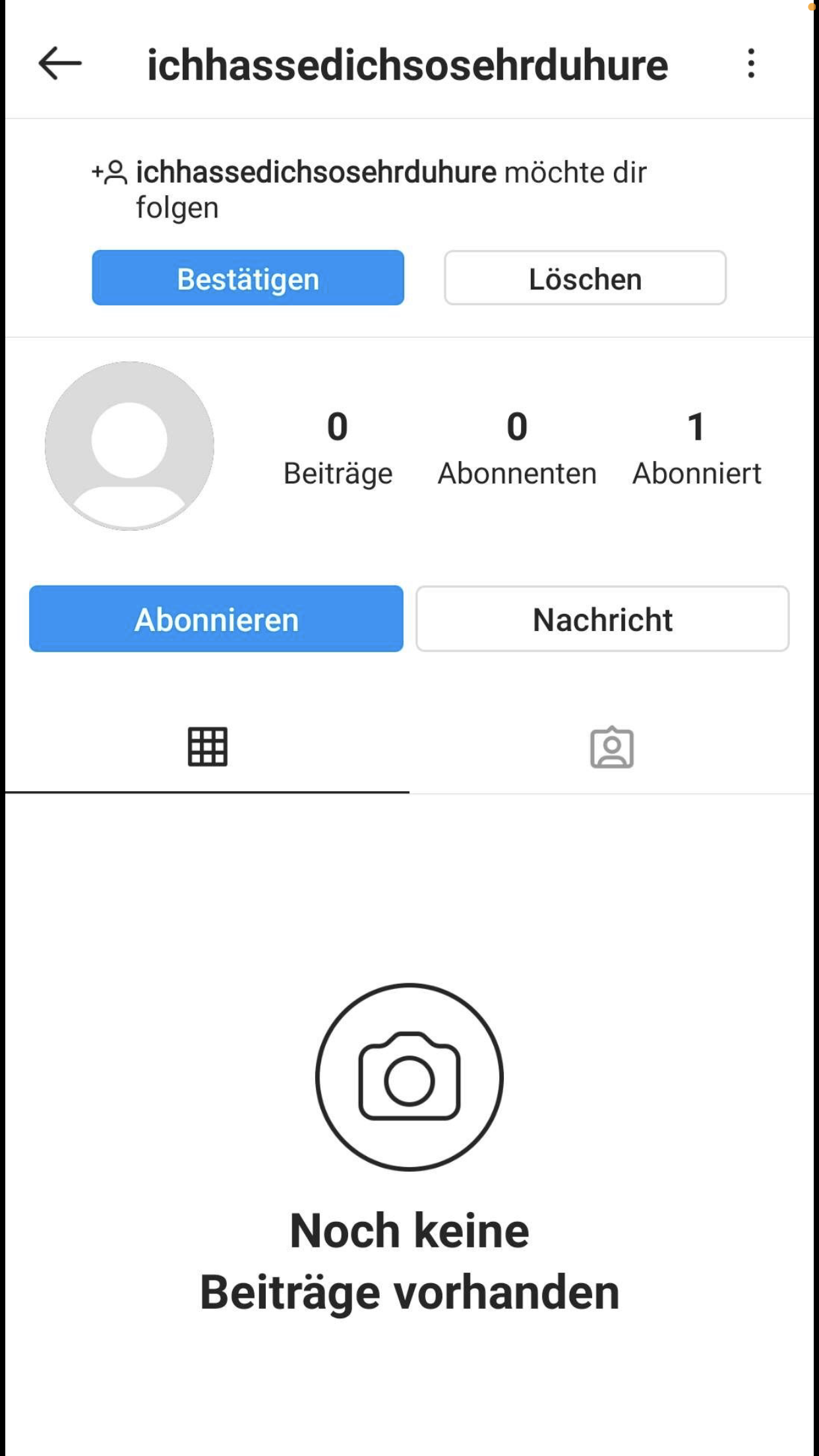Open the three-dot overflow menu
This screenshot has width=819, height=1456.
(751, 63)
